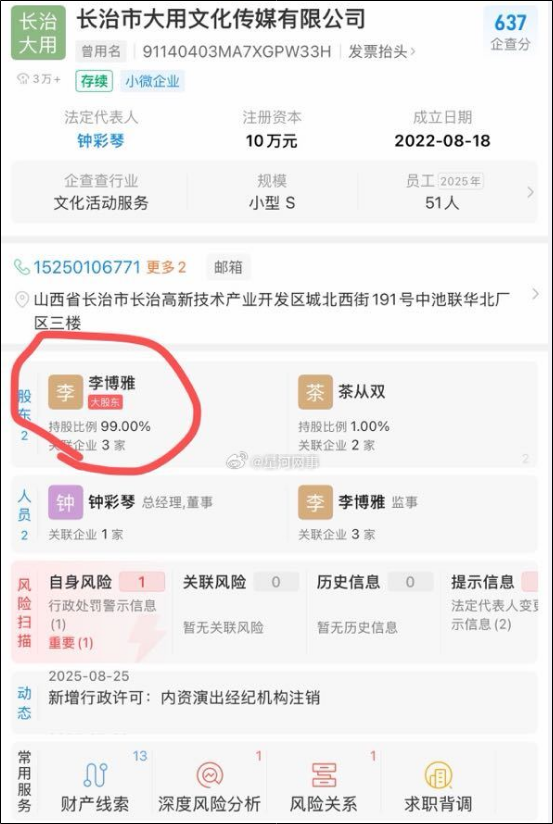
Task: Open the 财产线索 service
Action: pos(95,785)
